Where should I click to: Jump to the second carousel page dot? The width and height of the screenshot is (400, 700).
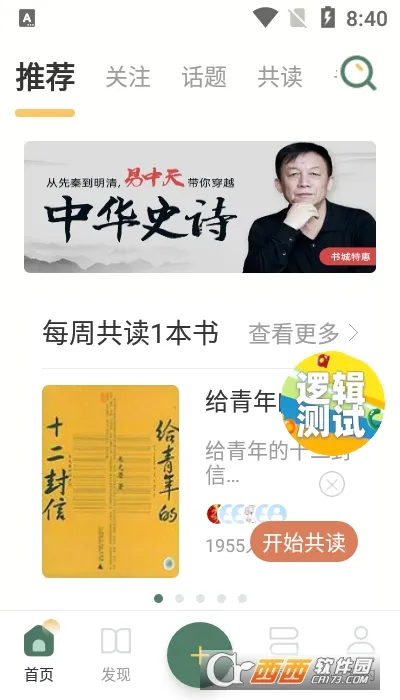[x=179, y=598]
